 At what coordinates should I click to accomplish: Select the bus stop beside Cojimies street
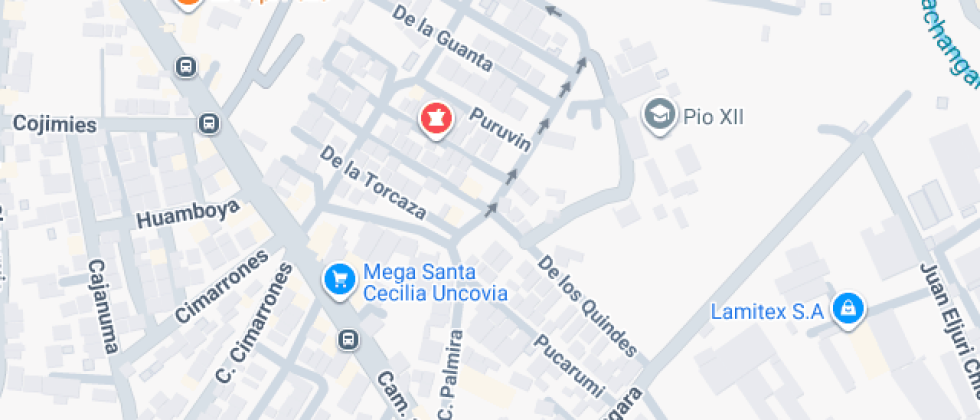[x=209, y=123]
